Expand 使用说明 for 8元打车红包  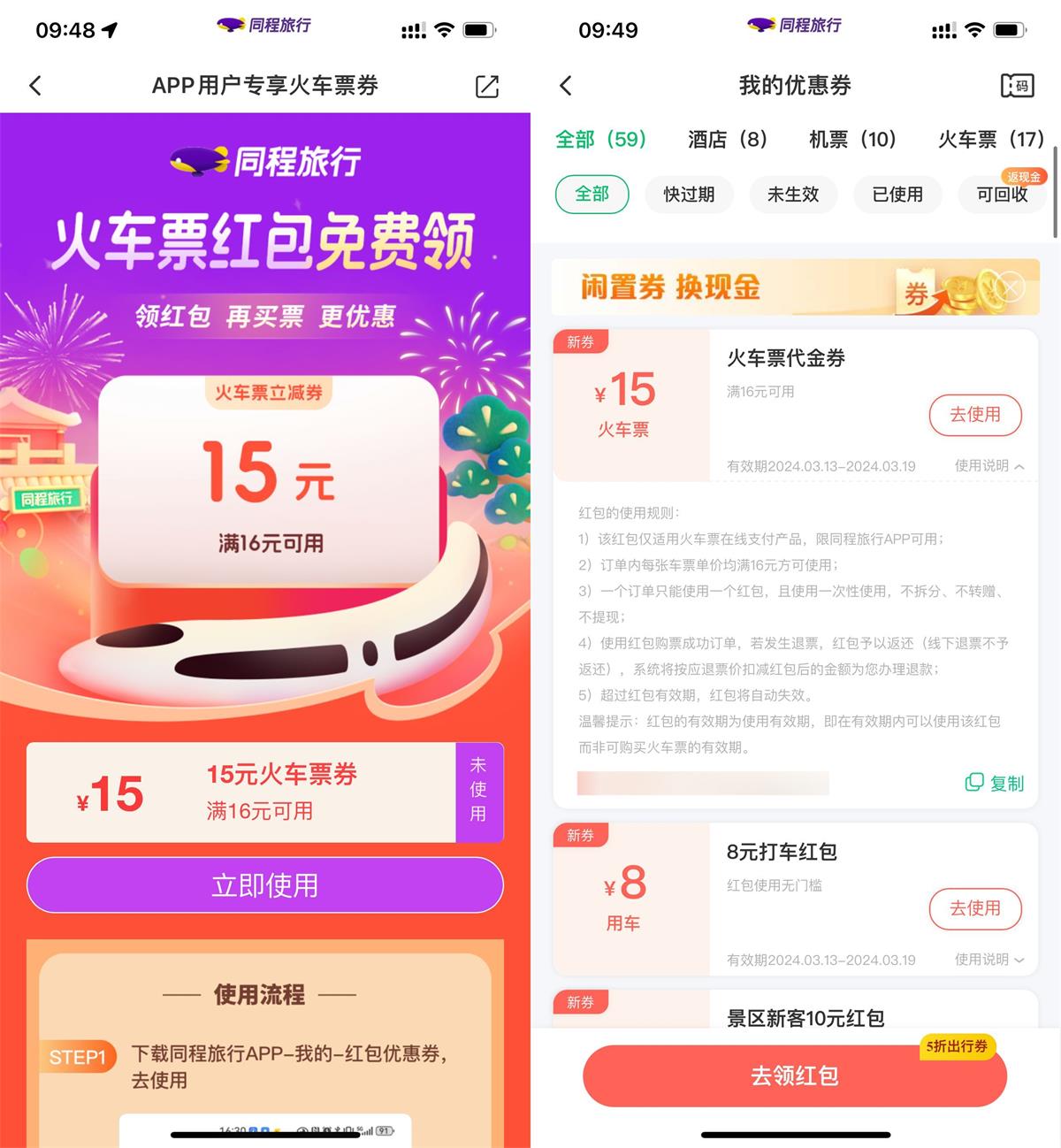tap(988, 960)
